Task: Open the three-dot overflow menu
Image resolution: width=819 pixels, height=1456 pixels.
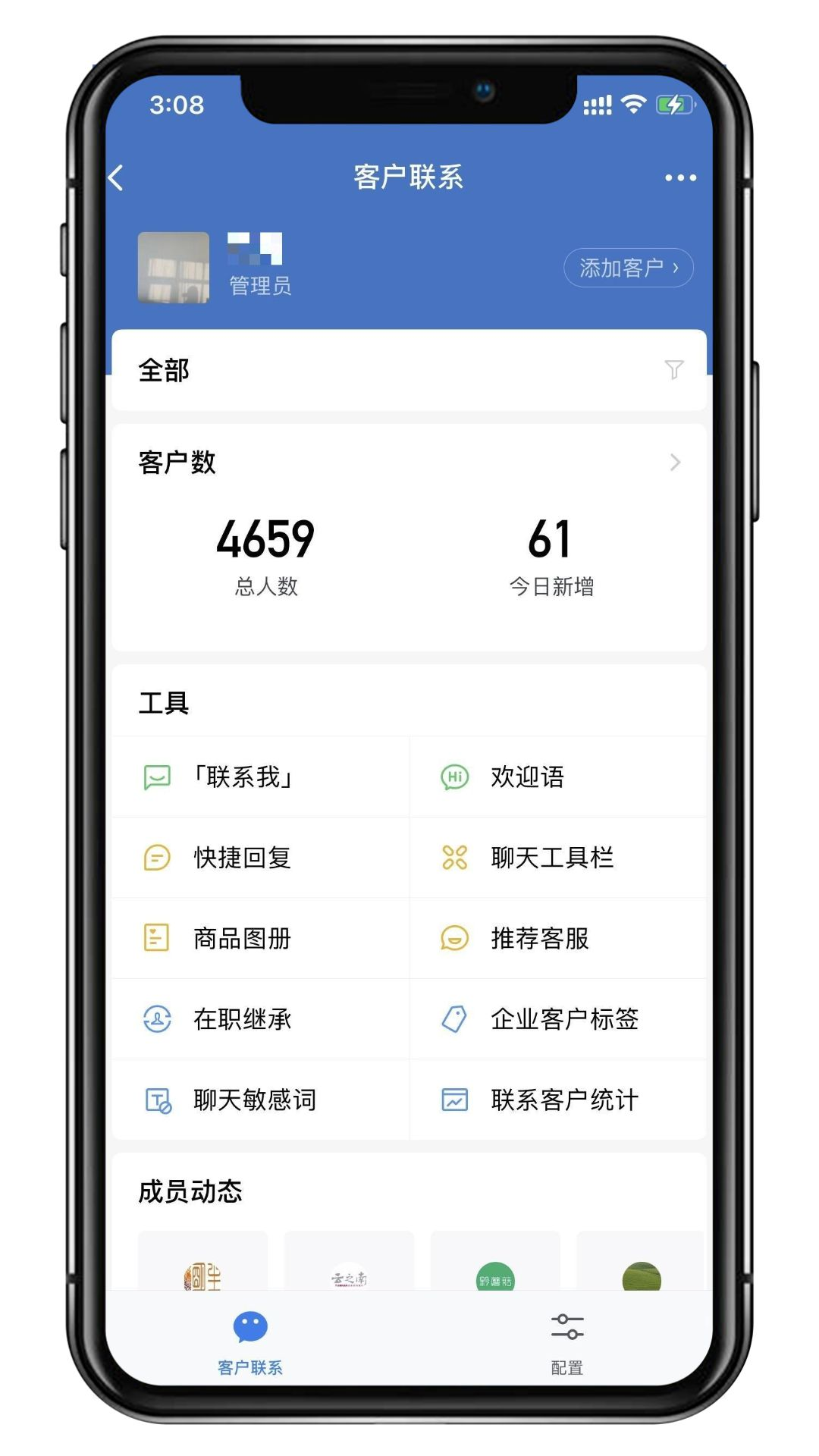Action: tap(680, 178)
